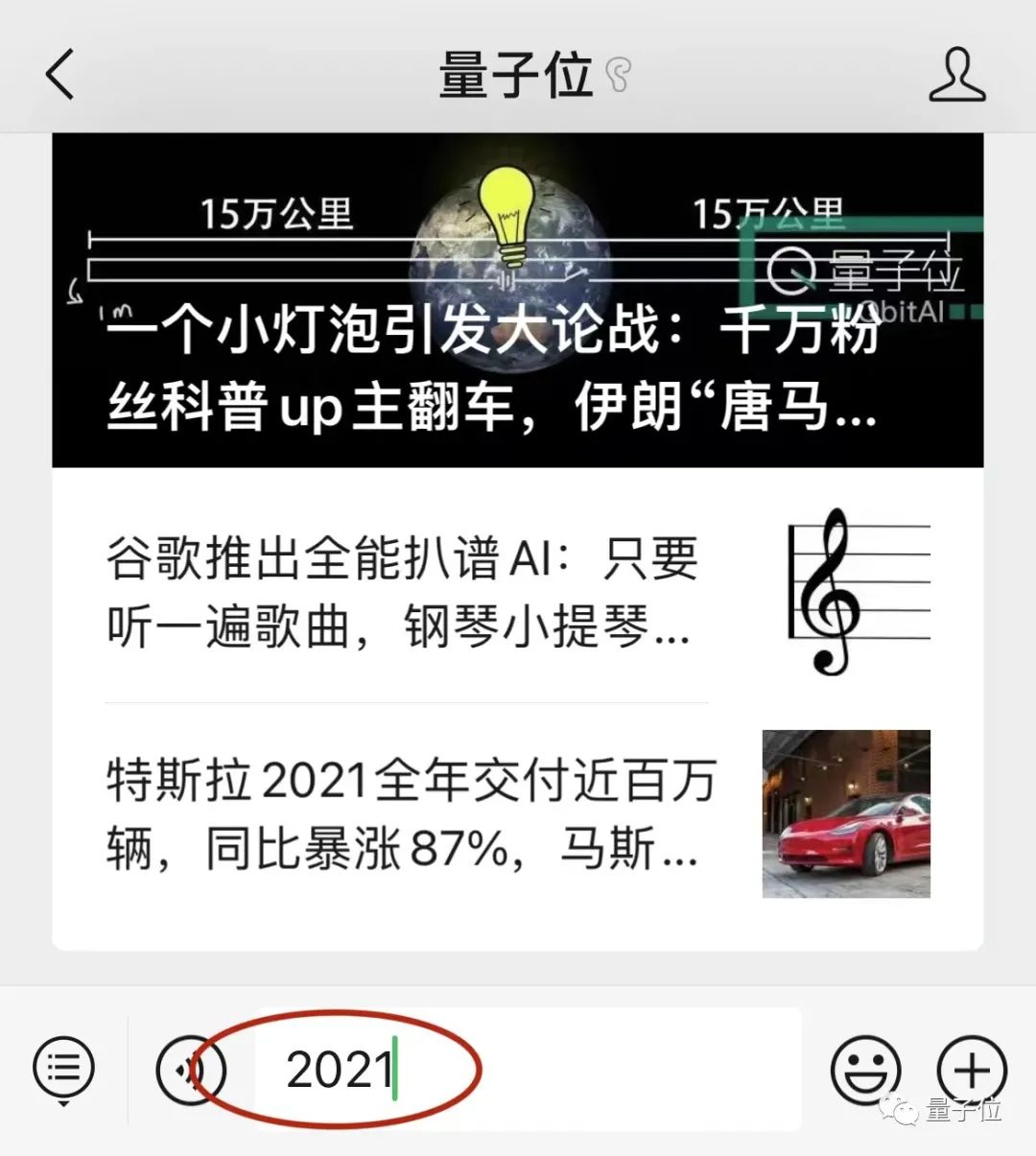Viewport: 1036px width, 1156px height.
Task: Switch to the account menu list
Action: [x=64, y=1069]
